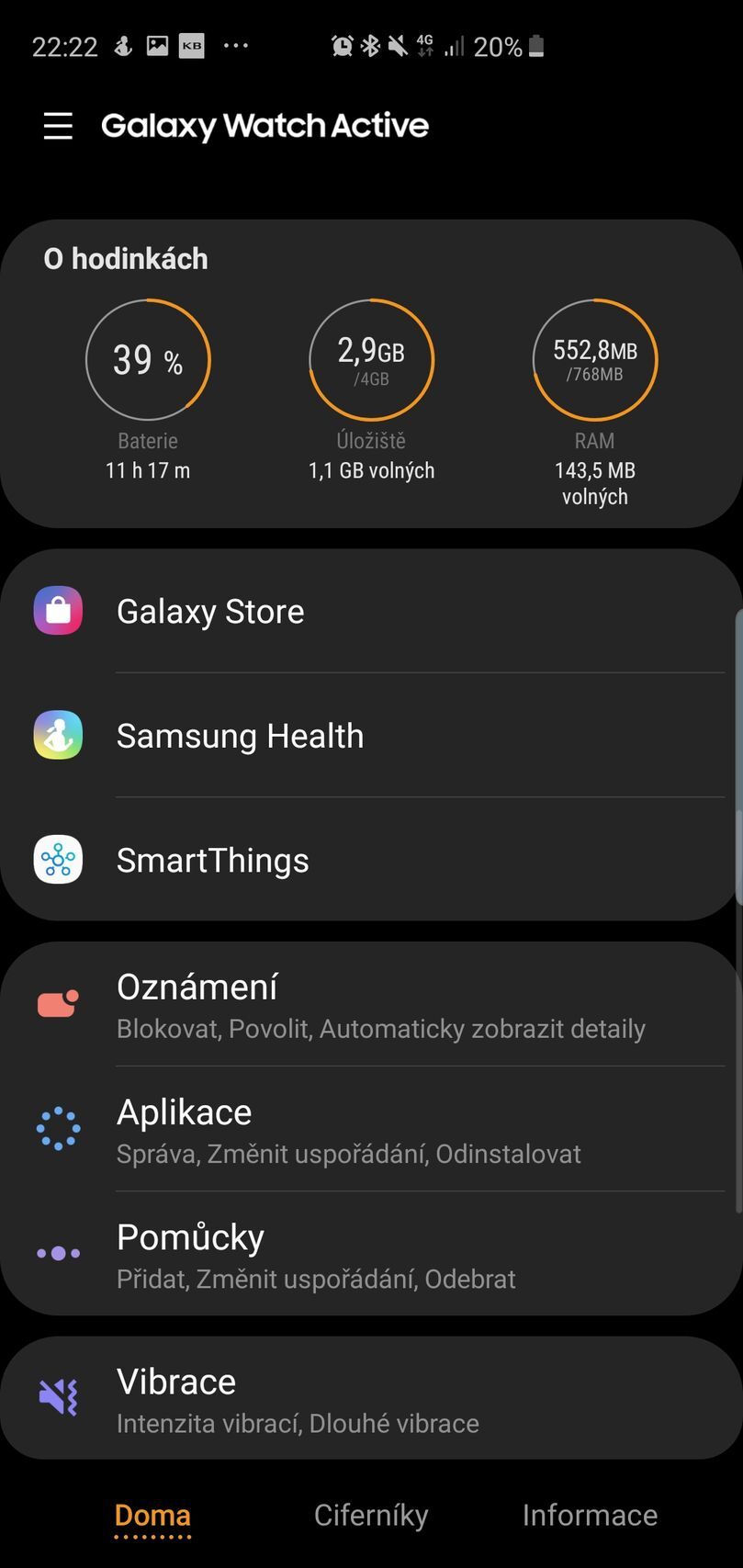Tap the Pomůcky widgets icon
Image resolution: width=743 pixels, height=1568 pixels.
(x=57, y=1251)
